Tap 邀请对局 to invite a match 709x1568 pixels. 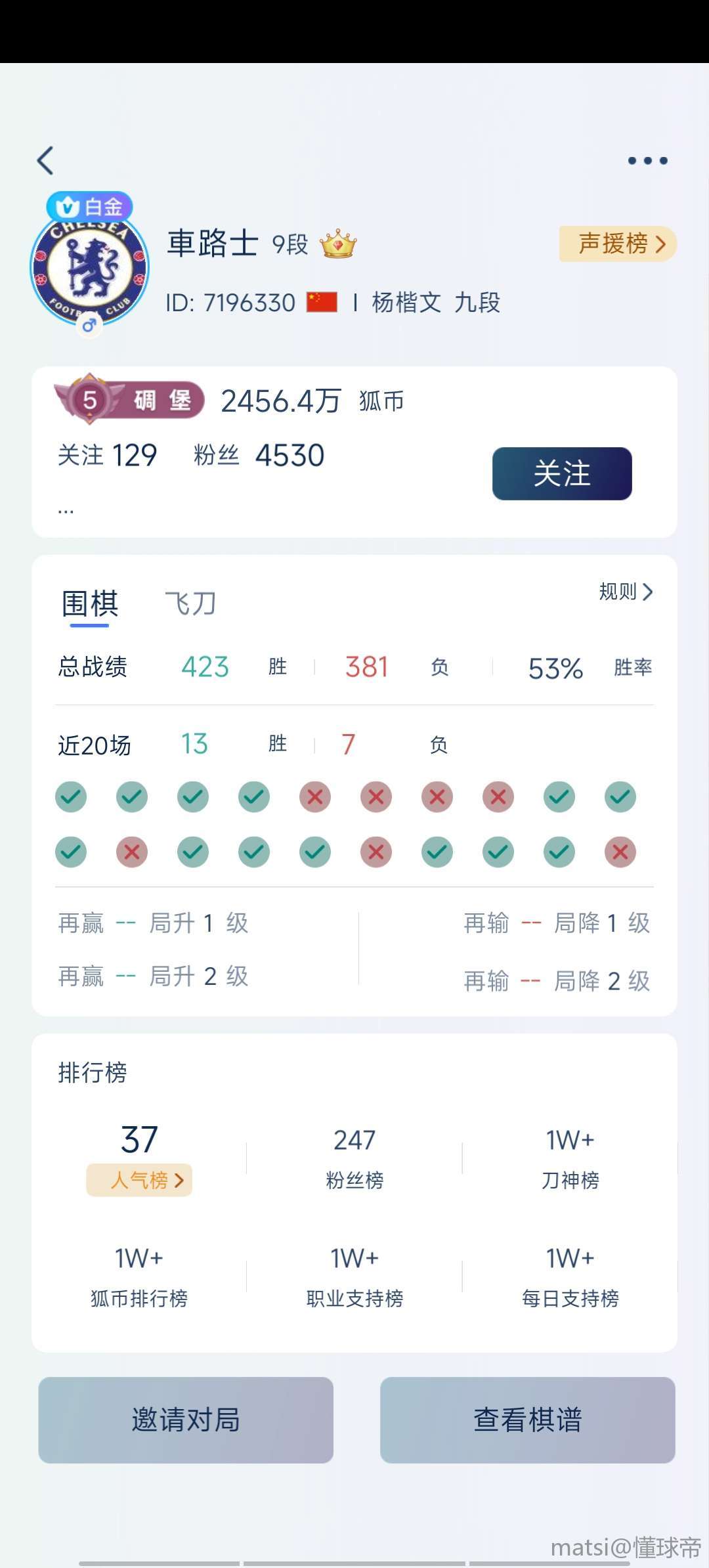click(x=186, y=1420)
